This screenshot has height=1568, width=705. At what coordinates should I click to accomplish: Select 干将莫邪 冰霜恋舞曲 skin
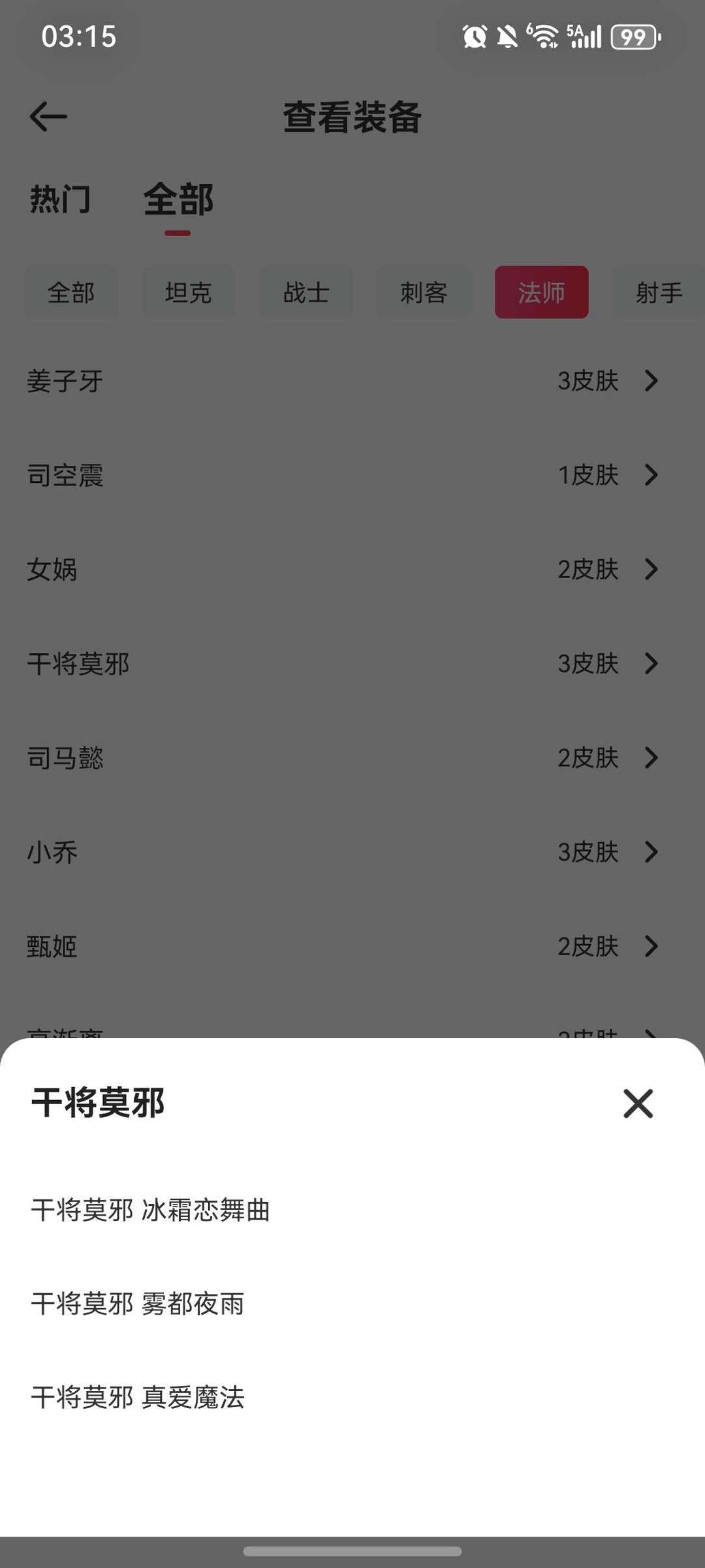click(151, 1210)
